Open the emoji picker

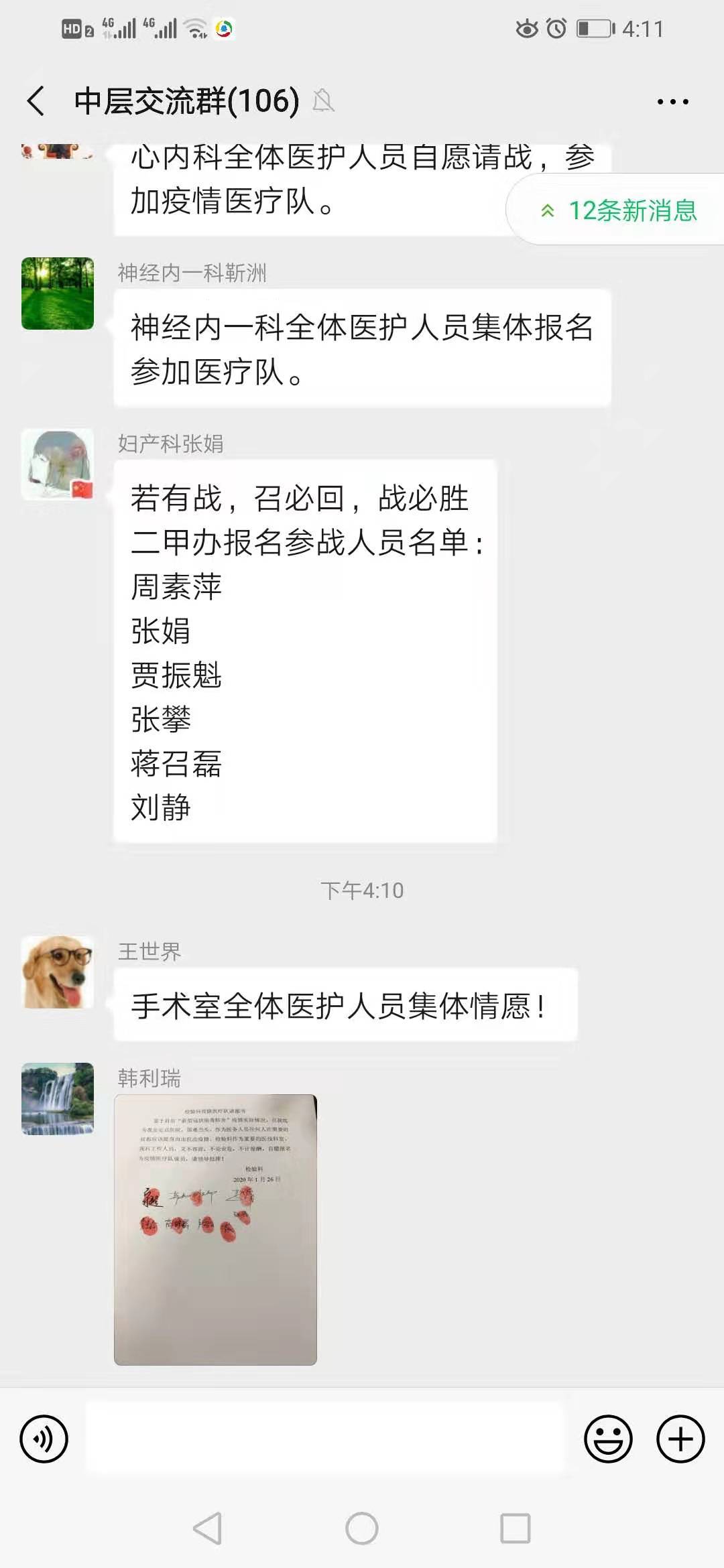608,1439
